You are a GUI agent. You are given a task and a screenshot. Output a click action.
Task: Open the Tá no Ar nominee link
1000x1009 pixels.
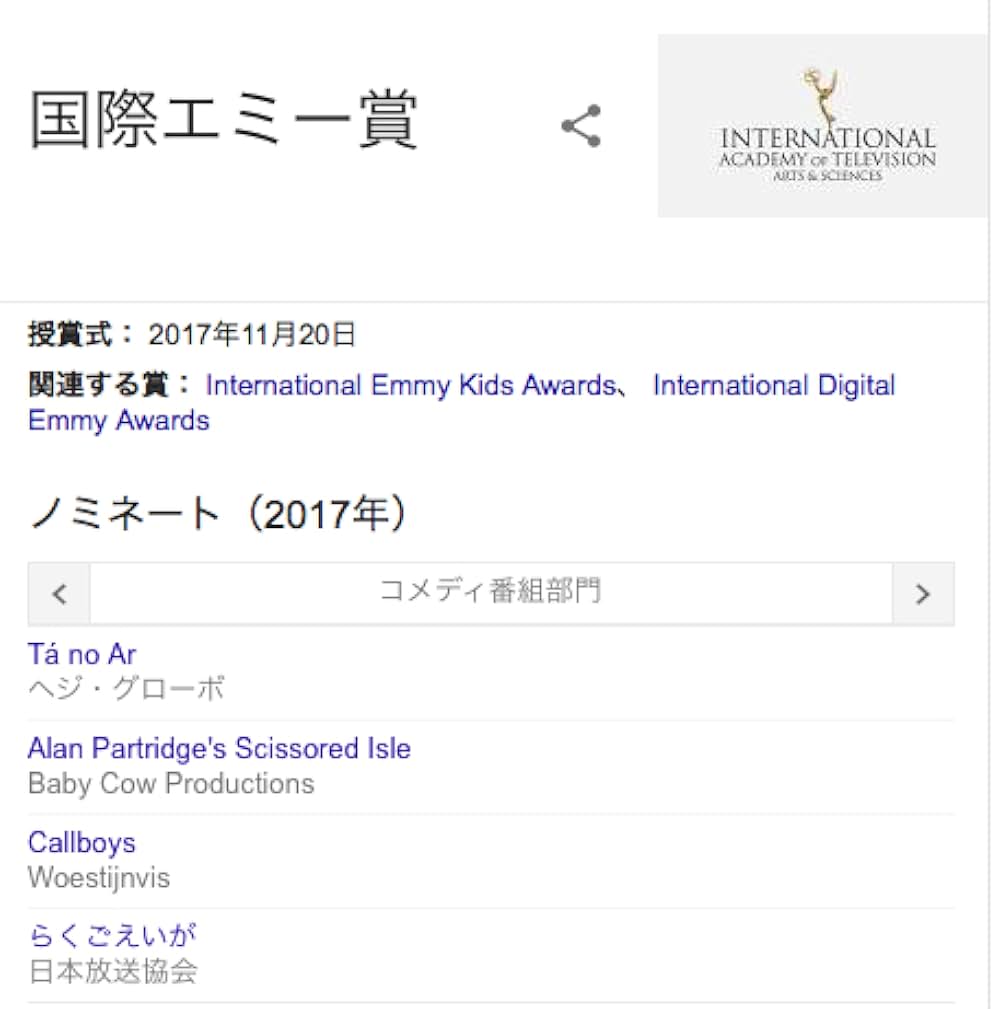(x=82, y=655)
